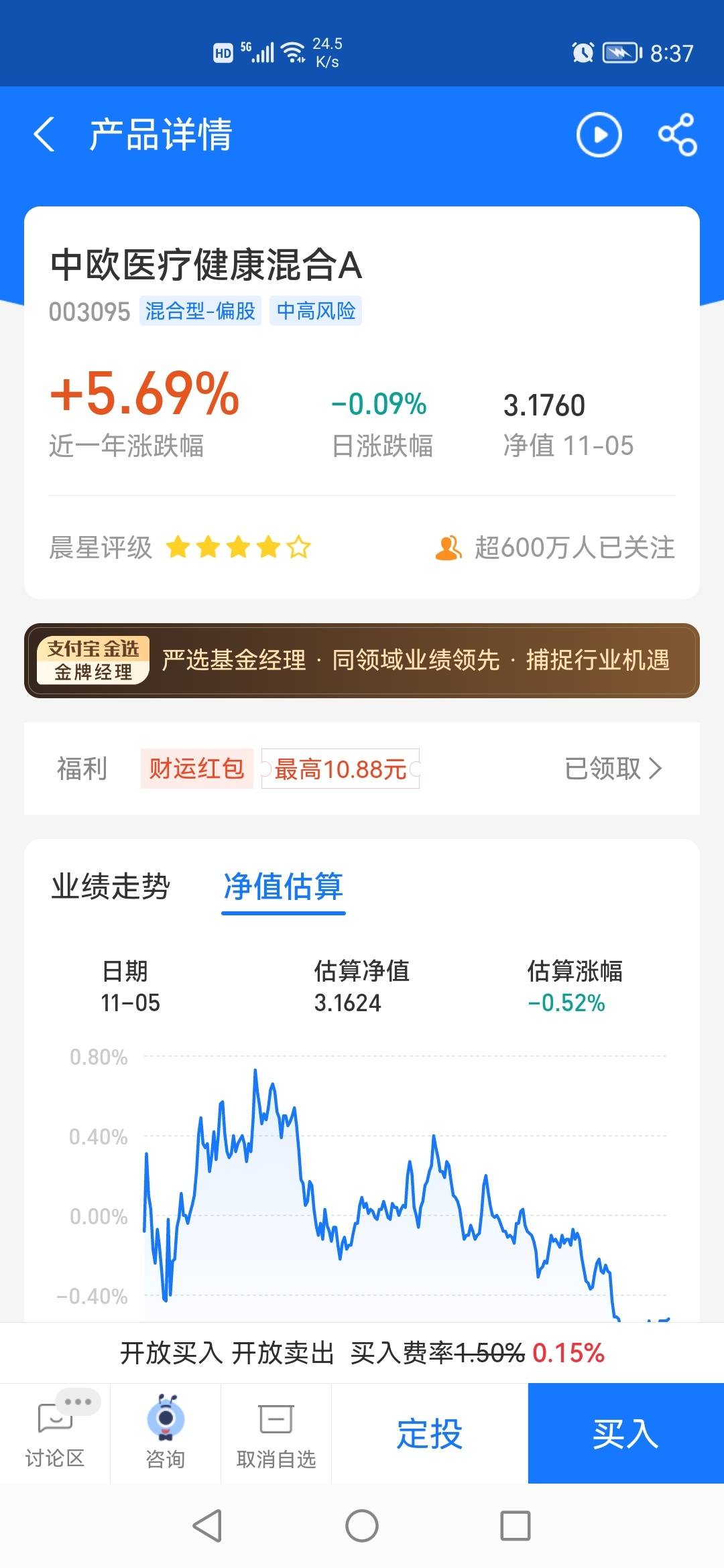Open the 讨论区 discussion area
The image size is (724, 1568).
pos(55,1433)
